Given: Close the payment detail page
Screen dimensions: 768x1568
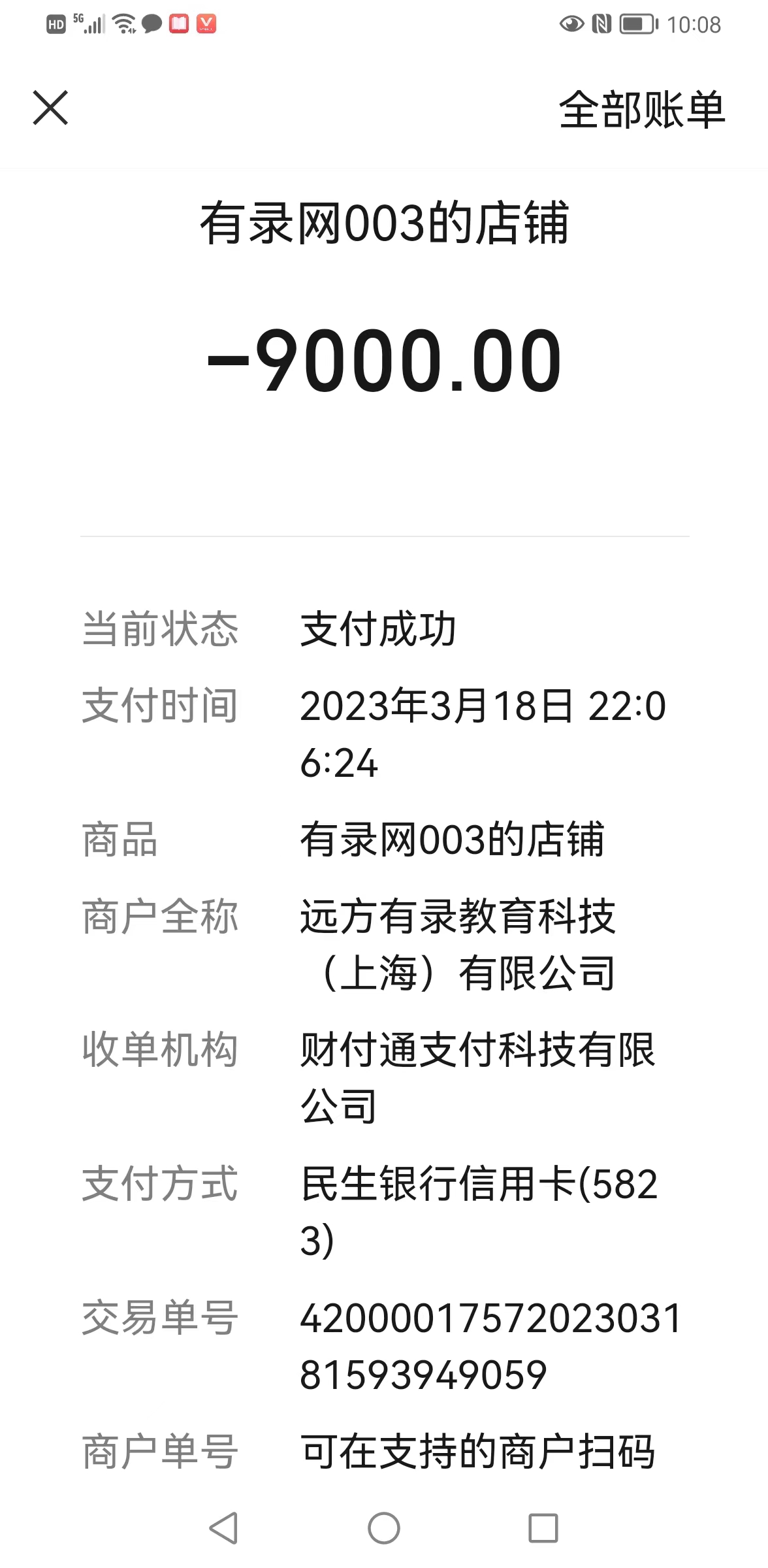Looking at the screenshot, I should coord(50,108).
